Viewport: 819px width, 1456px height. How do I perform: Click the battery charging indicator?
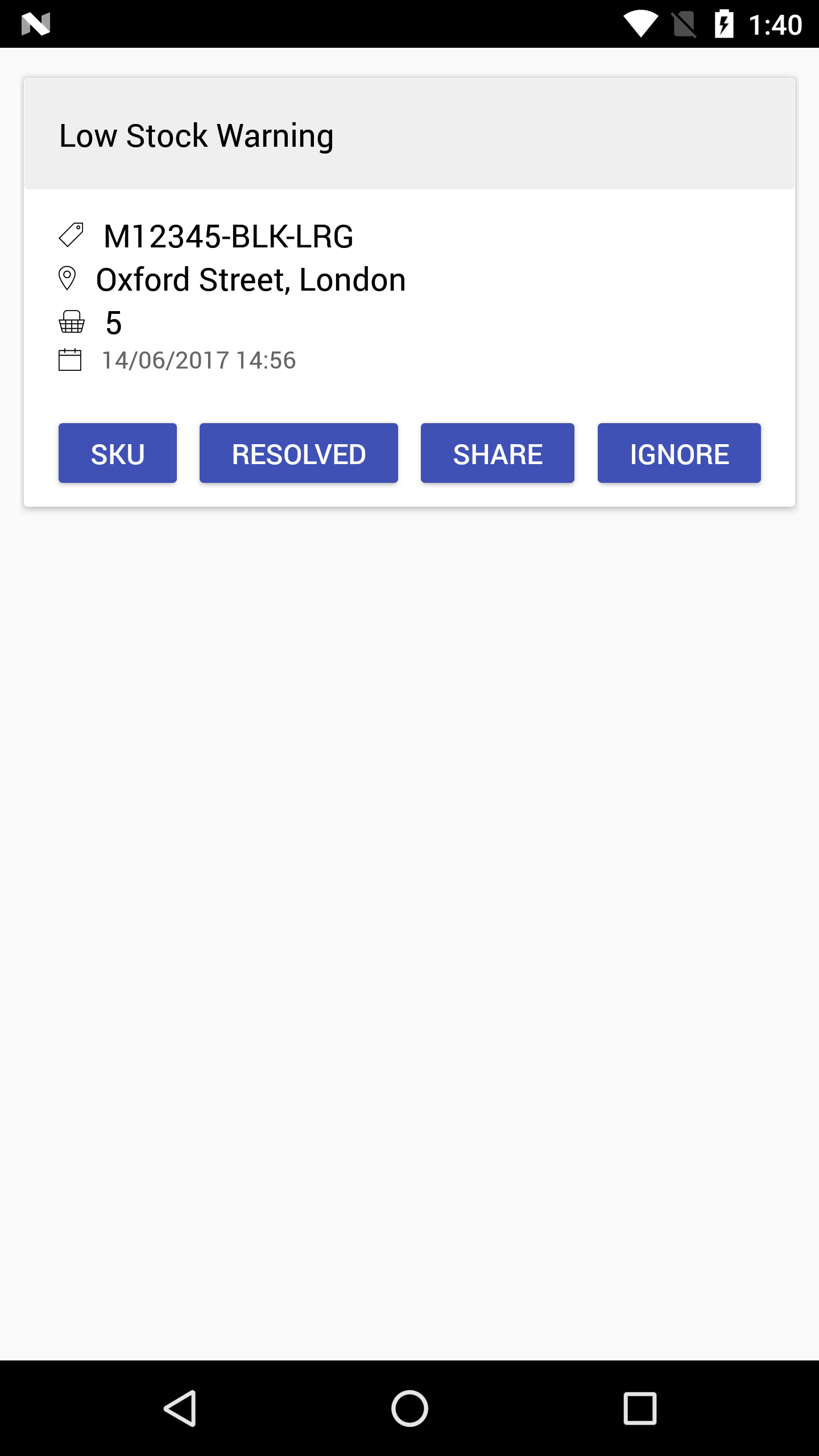[x=724, y=24]
